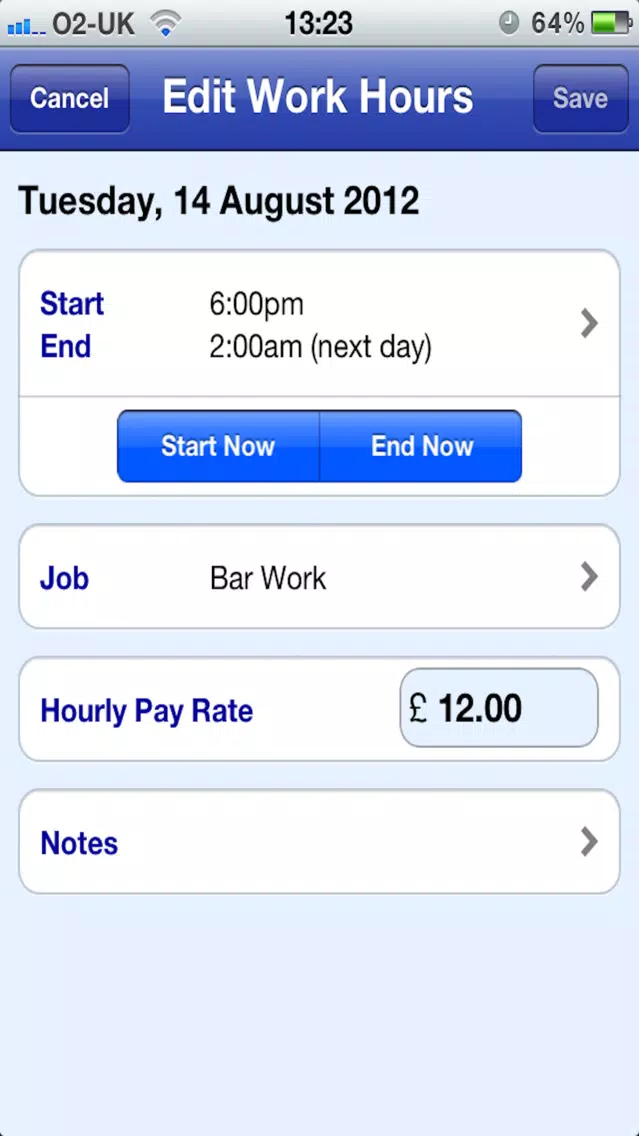
Task: Open the Start and End times row
Action: click(320, 324)
